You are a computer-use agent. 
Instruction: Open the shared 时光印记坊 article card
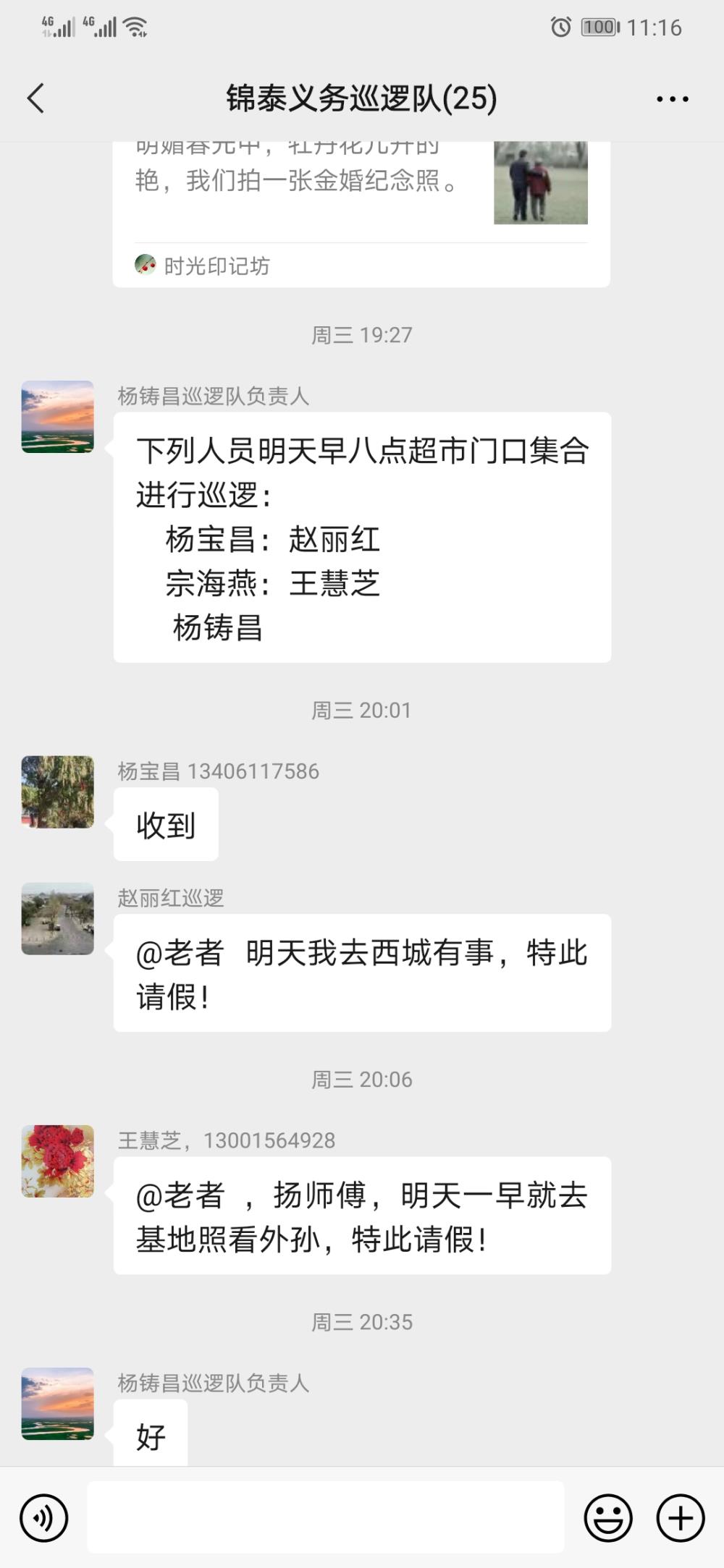(x=361, y=214)
